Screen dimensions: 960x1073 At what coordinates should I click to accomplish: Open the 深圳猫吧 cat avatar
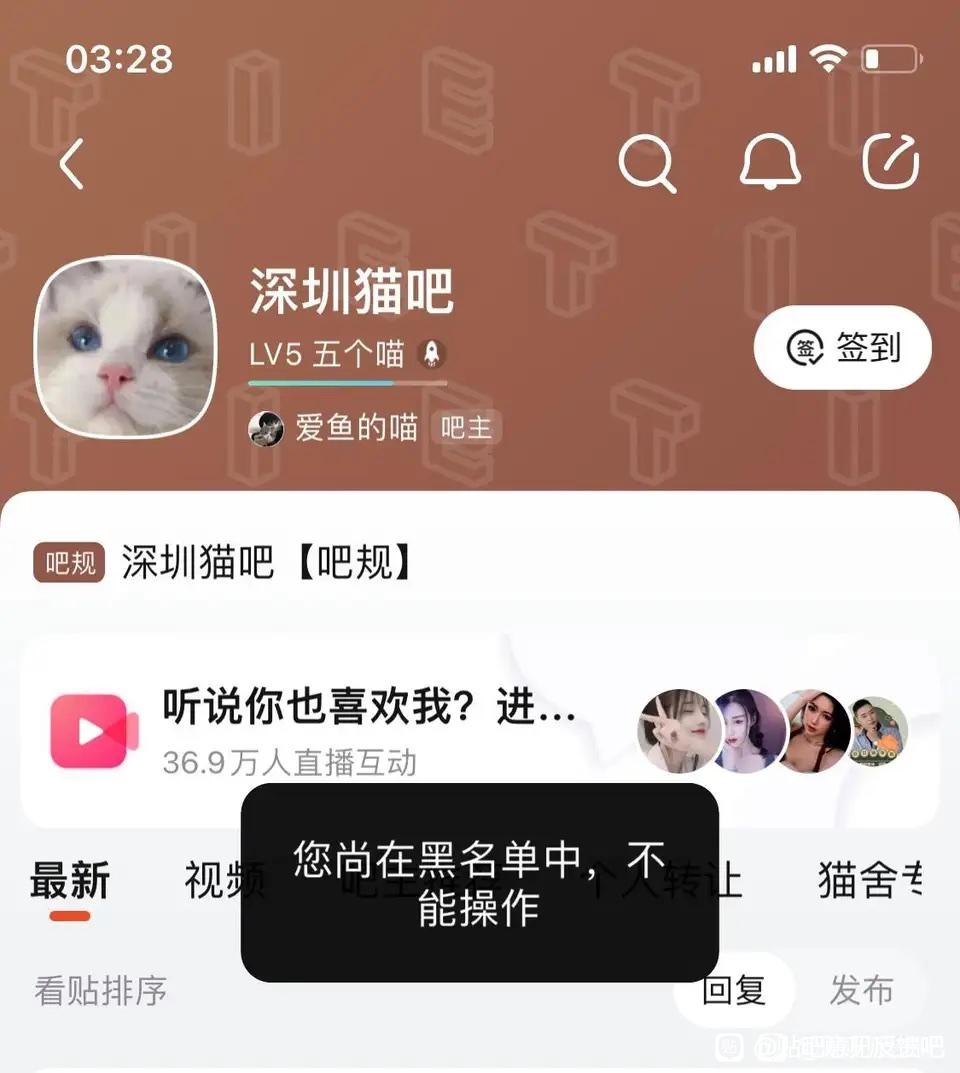coord(125,346)
